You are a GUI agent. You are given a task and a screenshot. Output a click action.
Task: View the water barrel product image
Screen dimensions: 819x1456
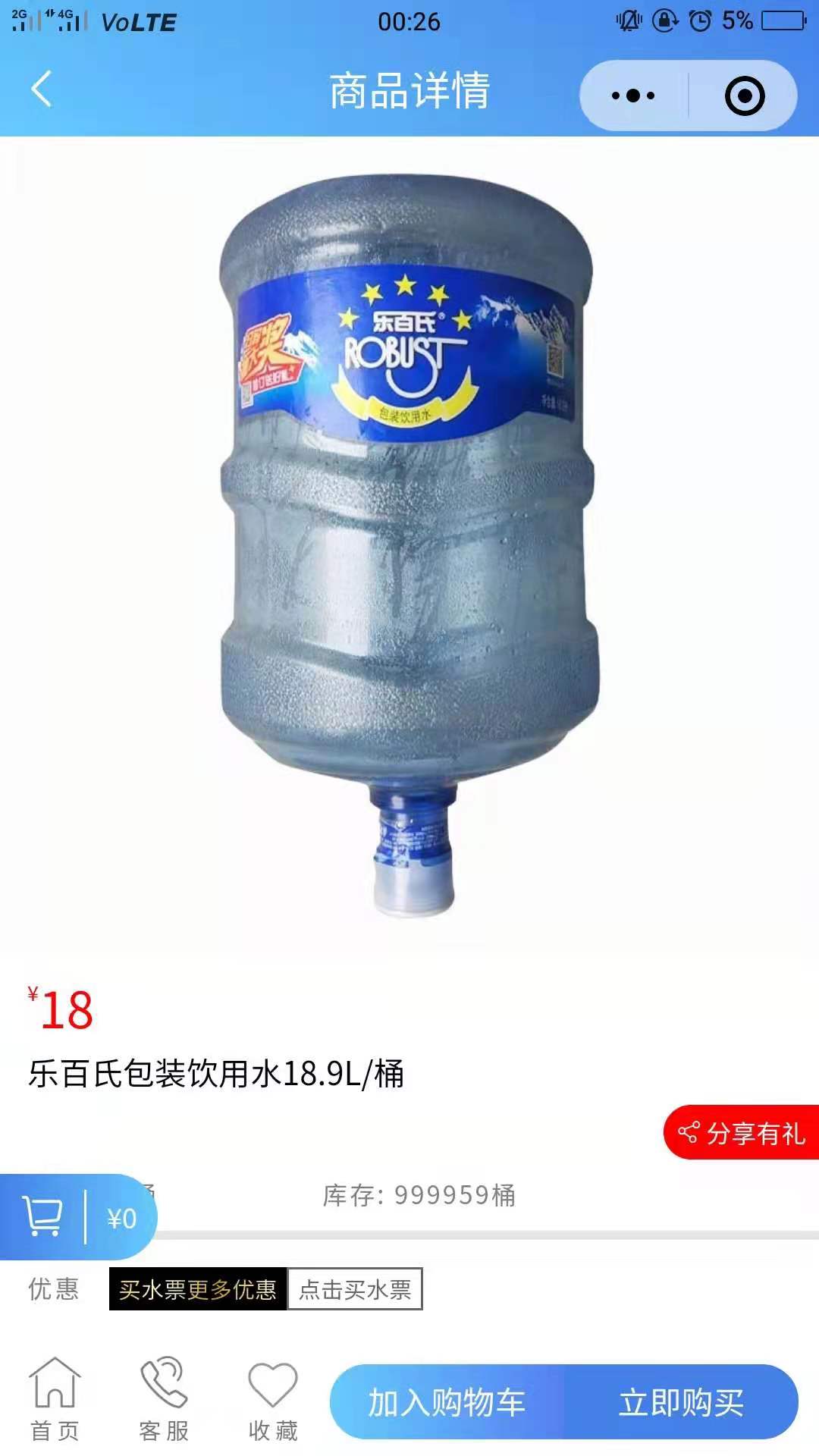coord(409,546)
